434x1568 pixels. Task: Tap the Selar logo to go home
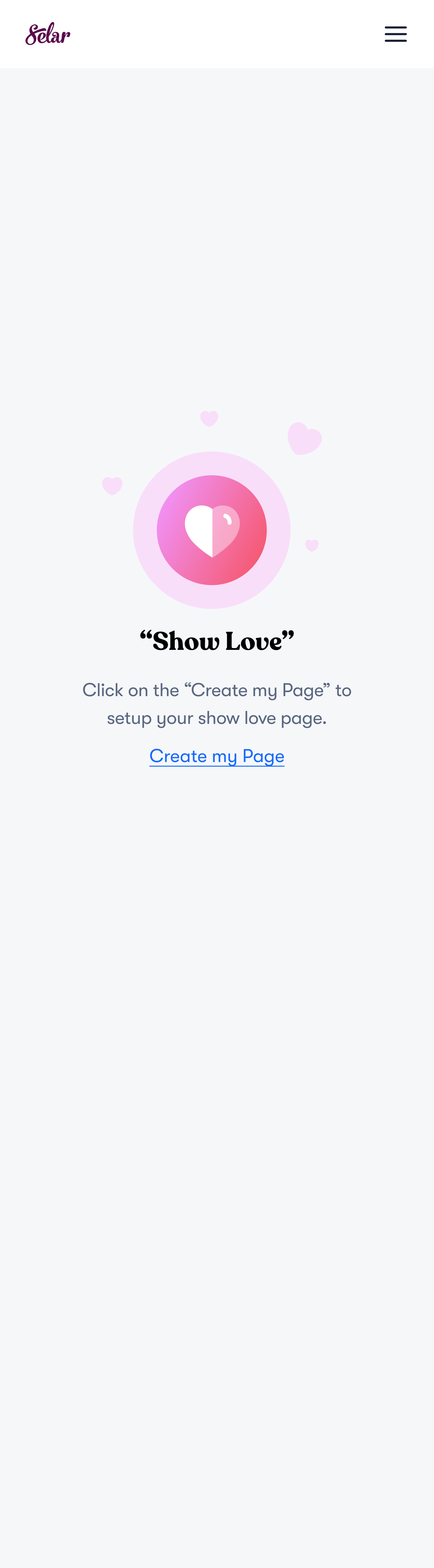point(47,34)
